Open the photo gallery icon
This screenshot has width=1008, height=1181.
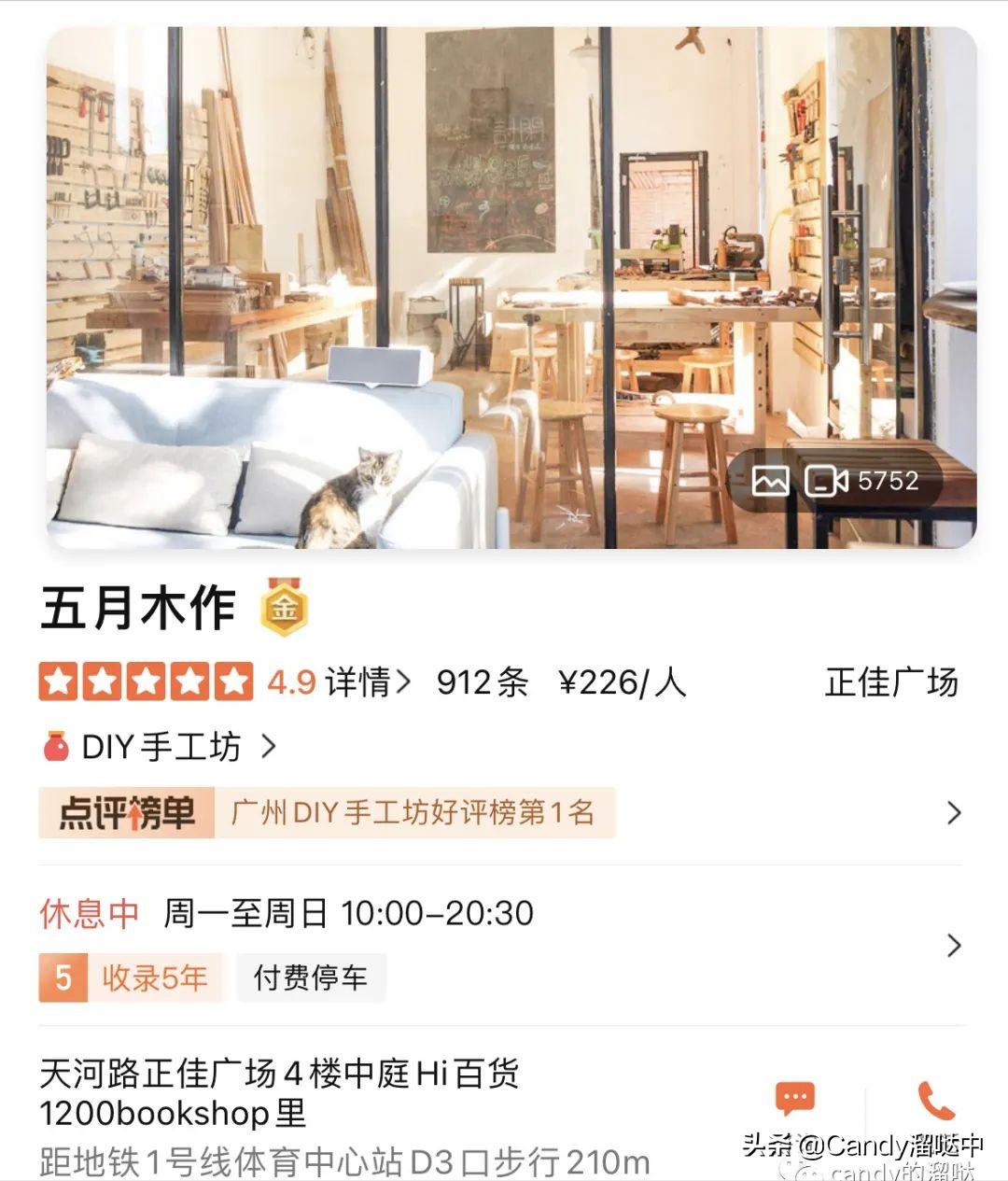(773, 481)
